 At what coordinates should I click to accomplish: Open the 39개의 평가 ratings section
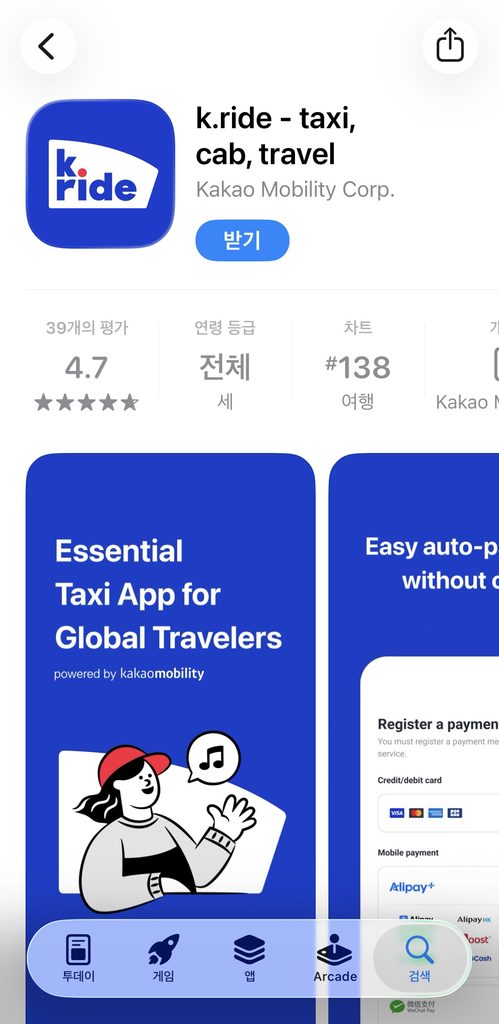[x=87, y=366]
